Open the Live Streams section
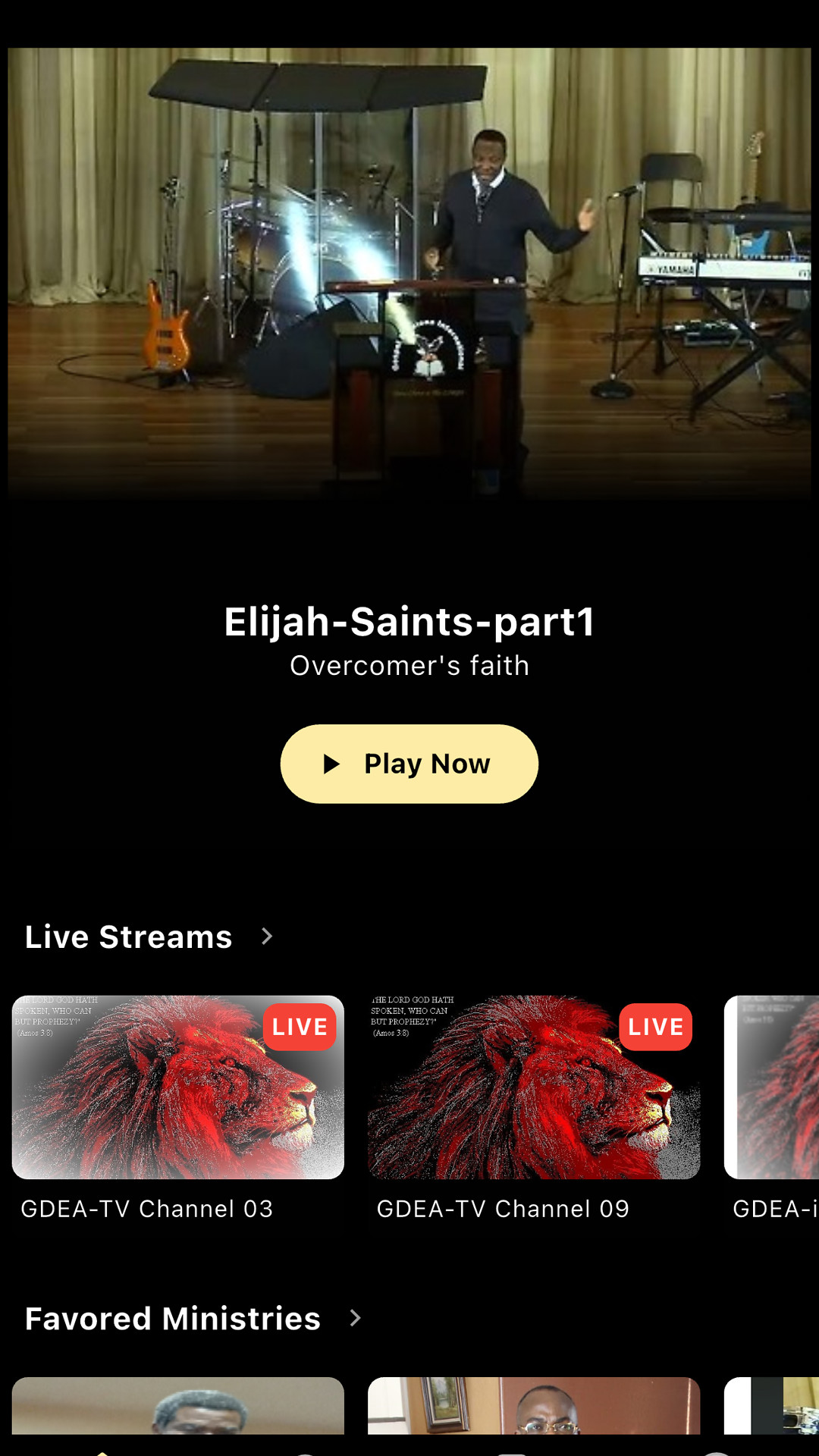 (x=149, y=937)
